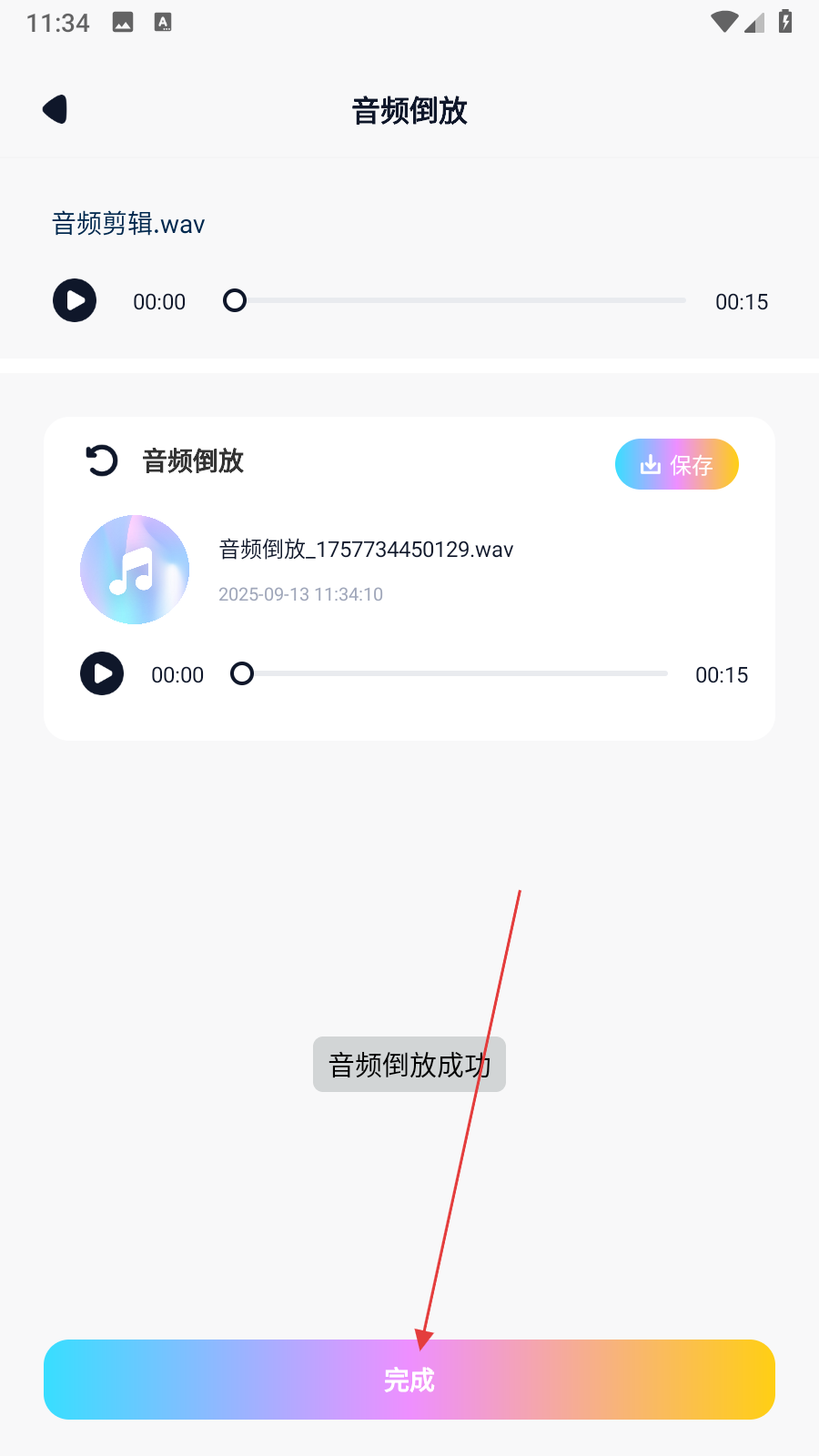Play the original 音频剪辑.wav audio
Screen dimensions: 819x1456
tap(75, 300)
